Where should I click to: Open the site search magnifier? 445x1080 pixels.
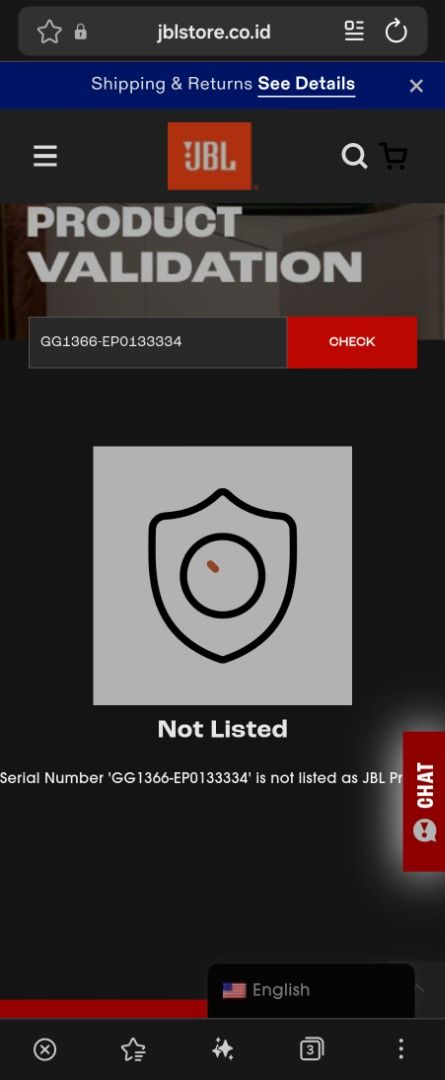[x=354, y=156]
